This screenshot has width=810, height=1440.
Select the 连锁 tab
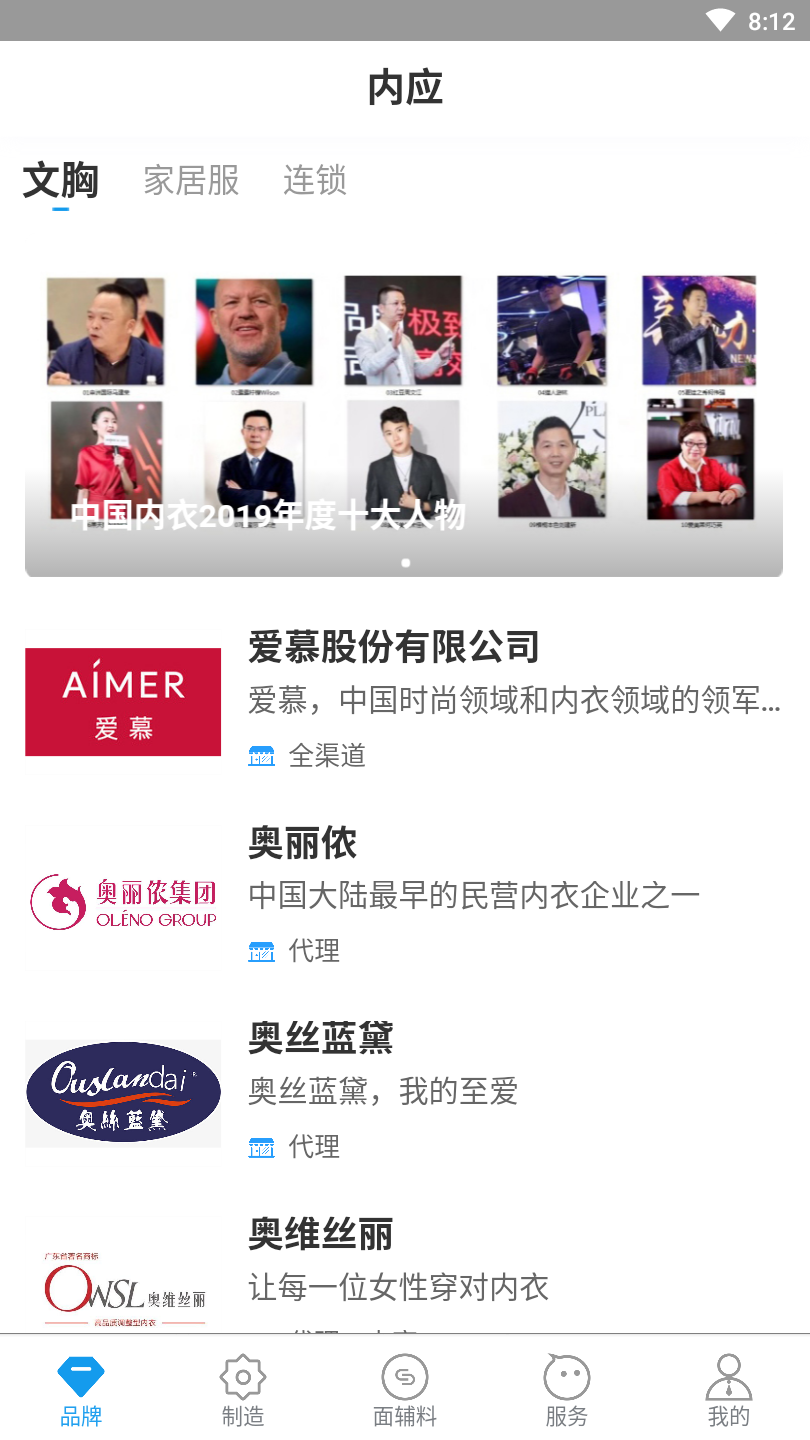click(314, 181)
